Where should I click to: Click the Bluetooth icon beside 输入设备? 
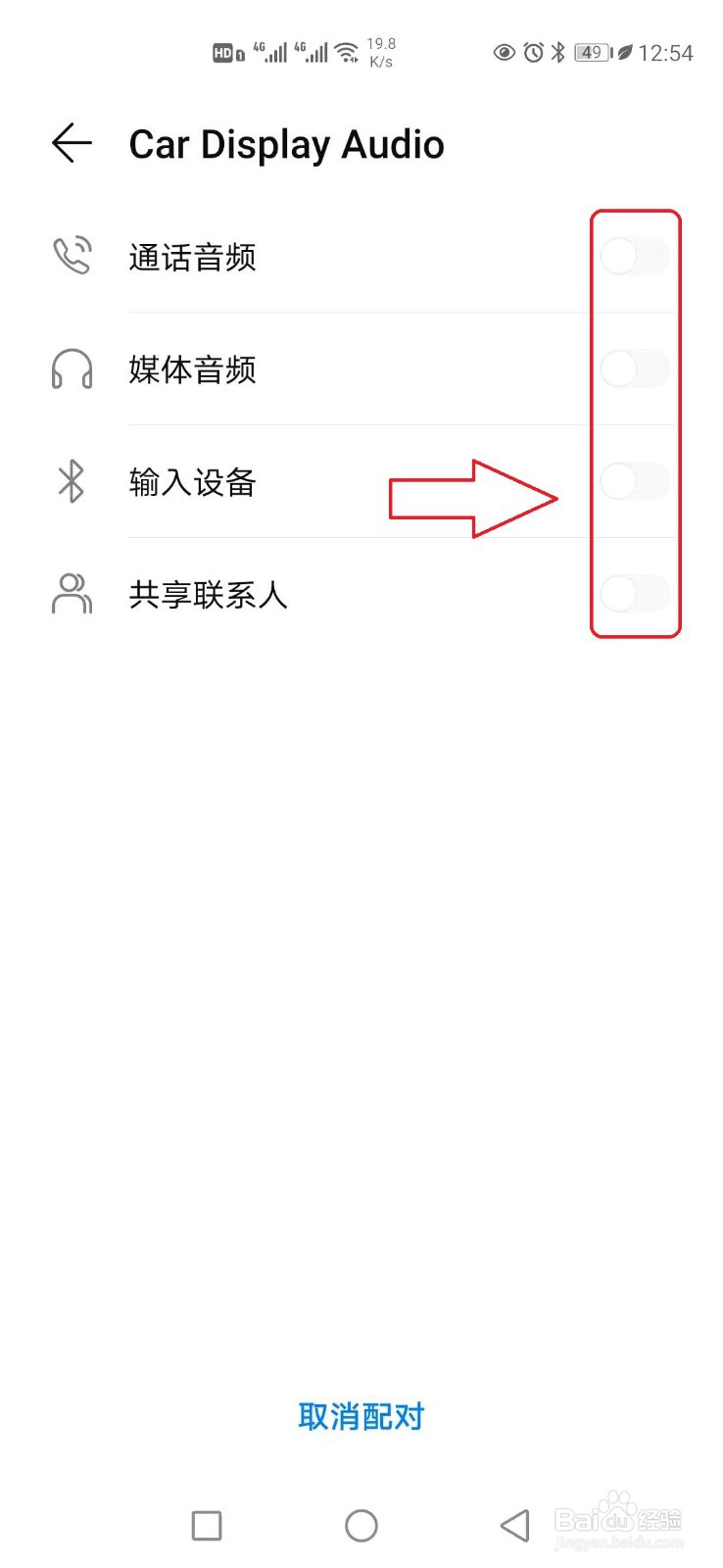point(70,482)
